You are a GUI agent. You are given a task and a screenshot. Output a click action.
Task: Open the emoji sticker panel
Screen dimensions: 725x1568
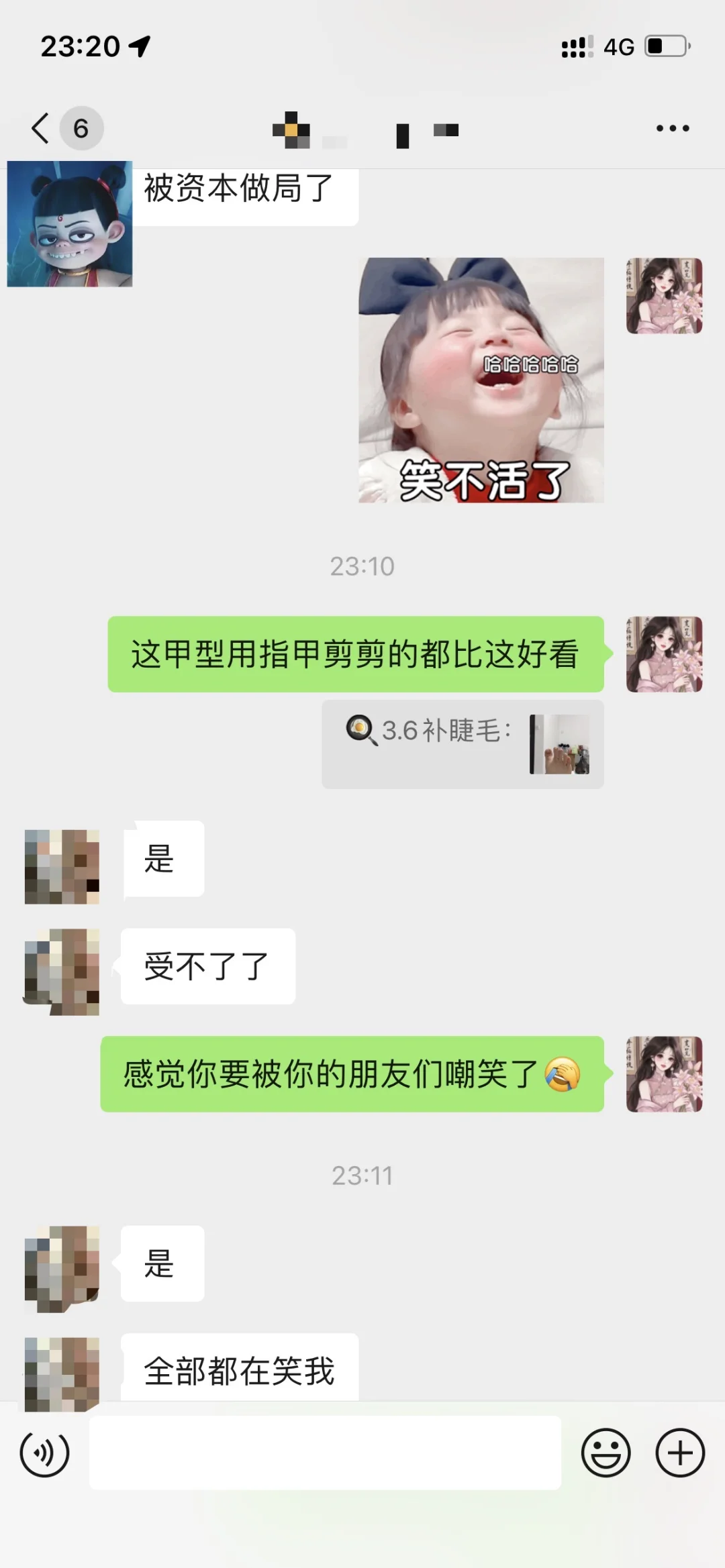point(606,1453)
